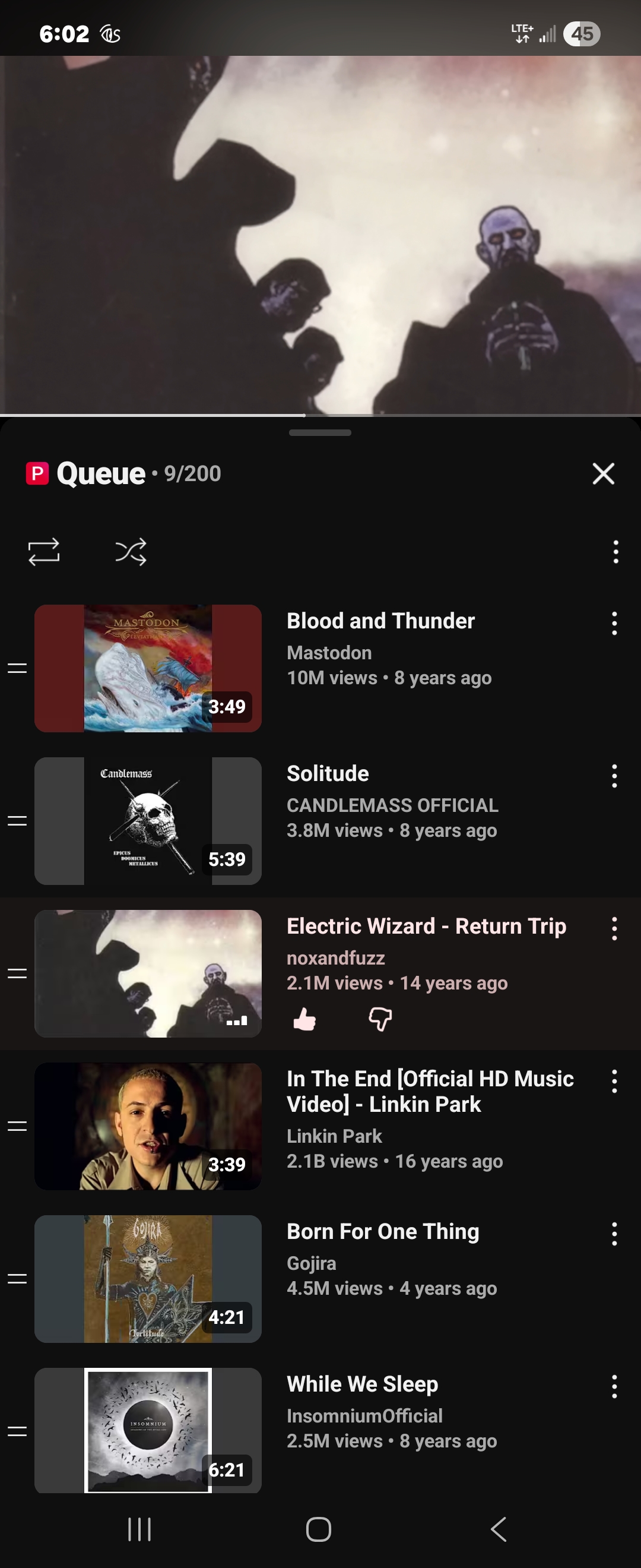Open the queue overflow menu

tap(615, 552)
